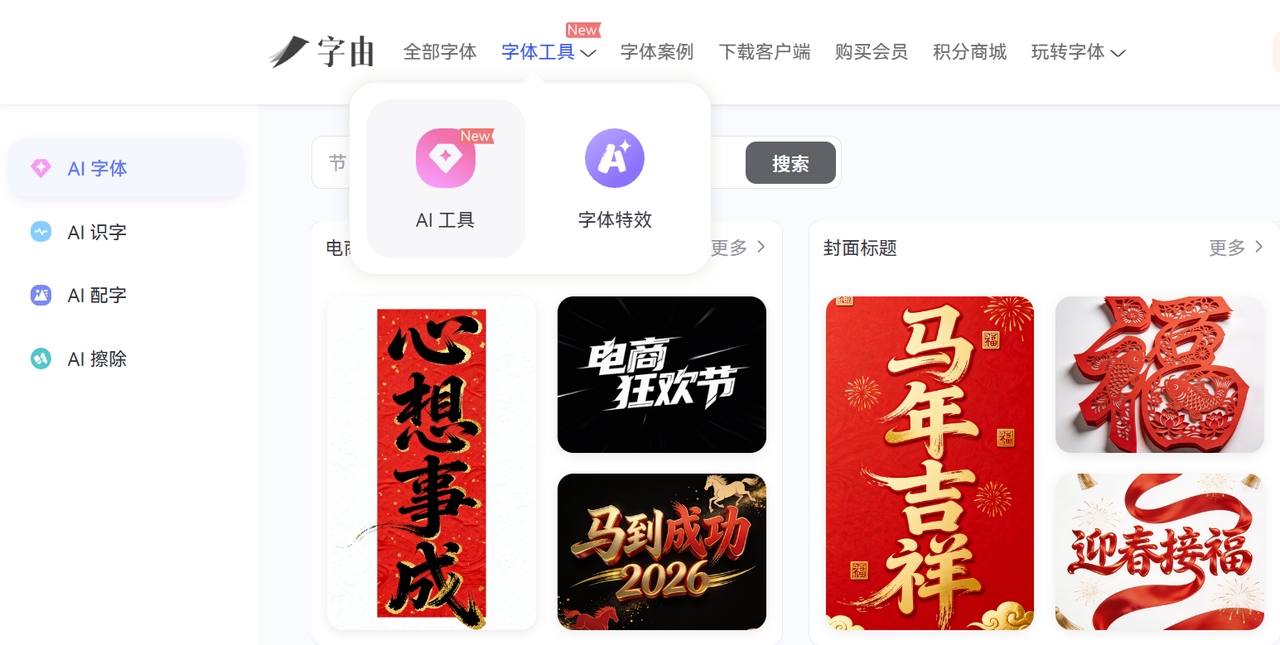Open the 马年吉祥 cover template

[929, 463]
